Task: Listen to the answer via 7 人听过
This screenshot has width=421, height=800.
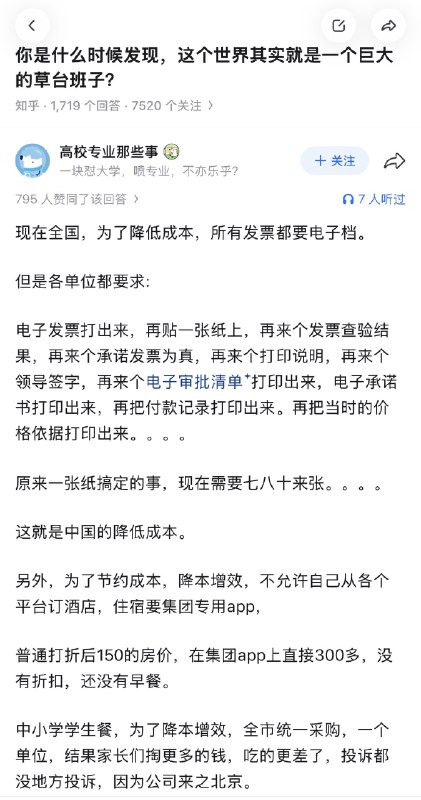Action: click(x=374, y=199)
